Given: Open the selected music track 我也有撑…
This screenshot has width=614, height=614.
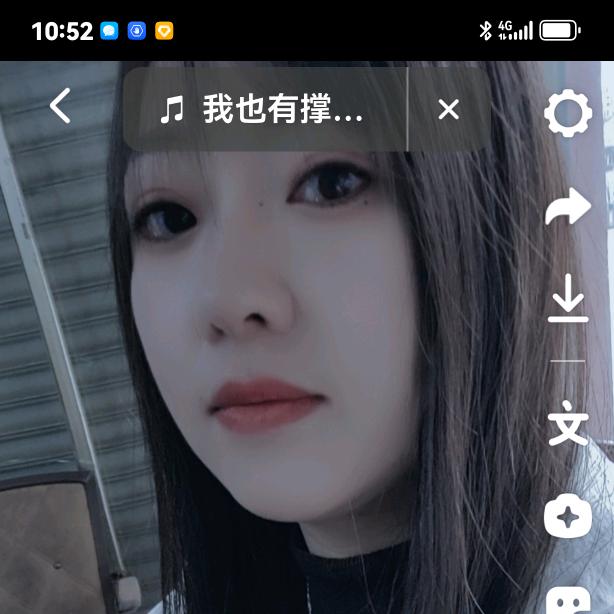Looking at the screenshot, I should click(265, 110).
